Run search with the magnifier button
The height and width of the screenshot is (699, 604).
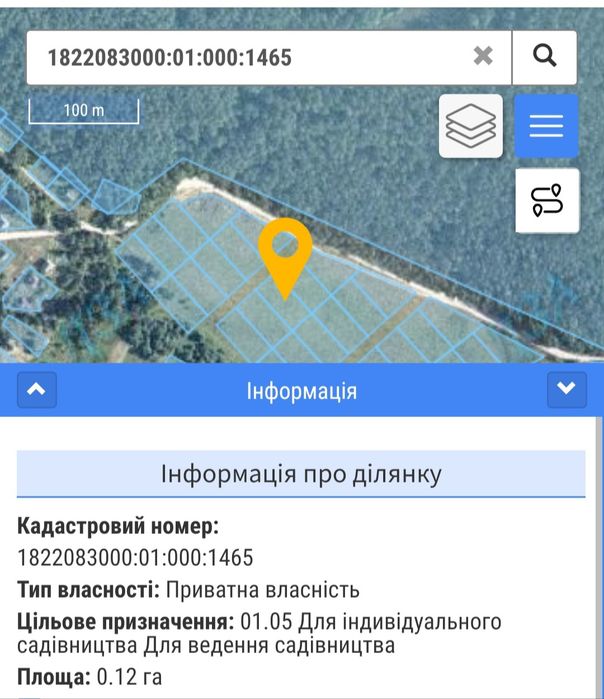tap(545, 57)
